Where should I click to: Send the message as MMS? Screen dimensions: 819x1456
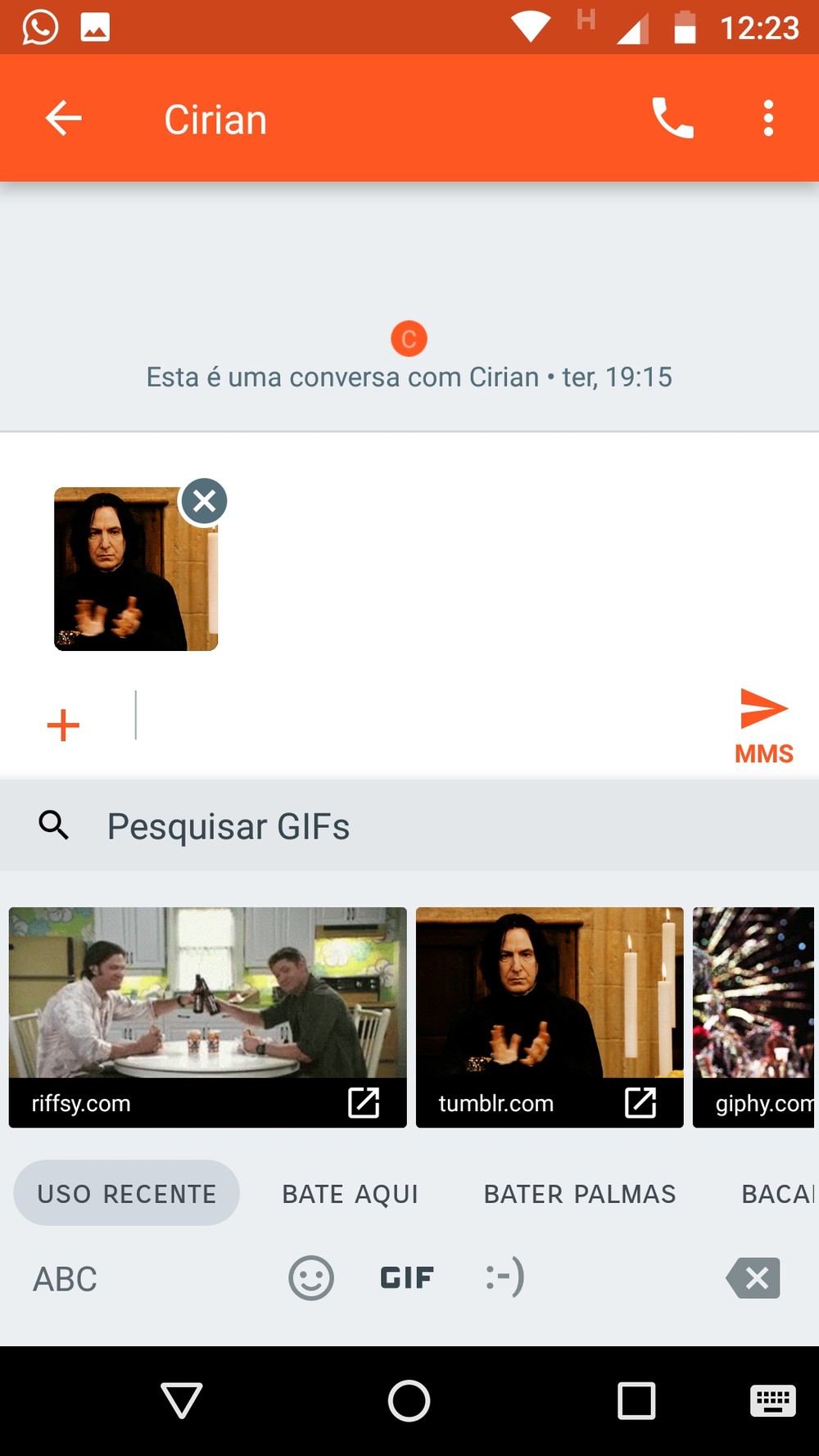(x=763, y=723)
